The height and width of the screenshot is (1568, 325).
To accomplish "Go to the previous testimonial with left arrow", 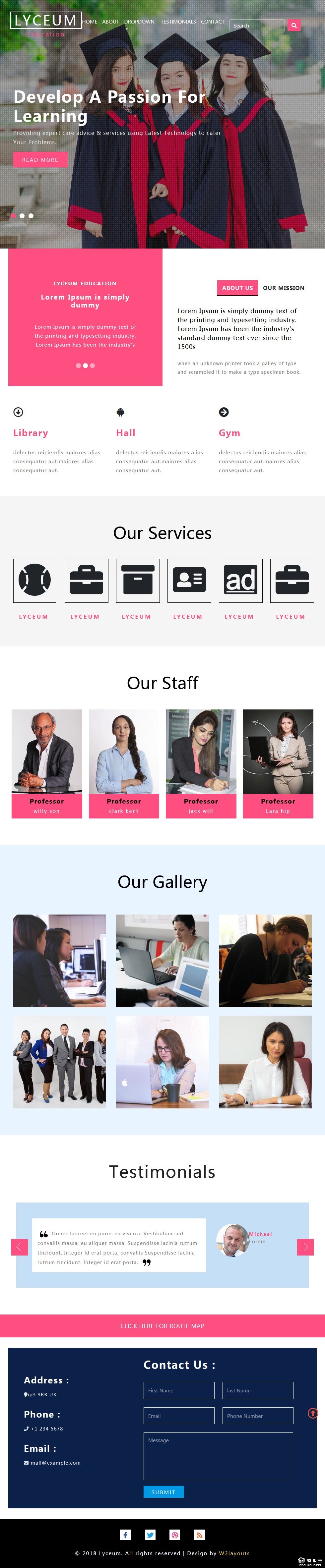I will pyautogui.click(x=20, y=1247).
